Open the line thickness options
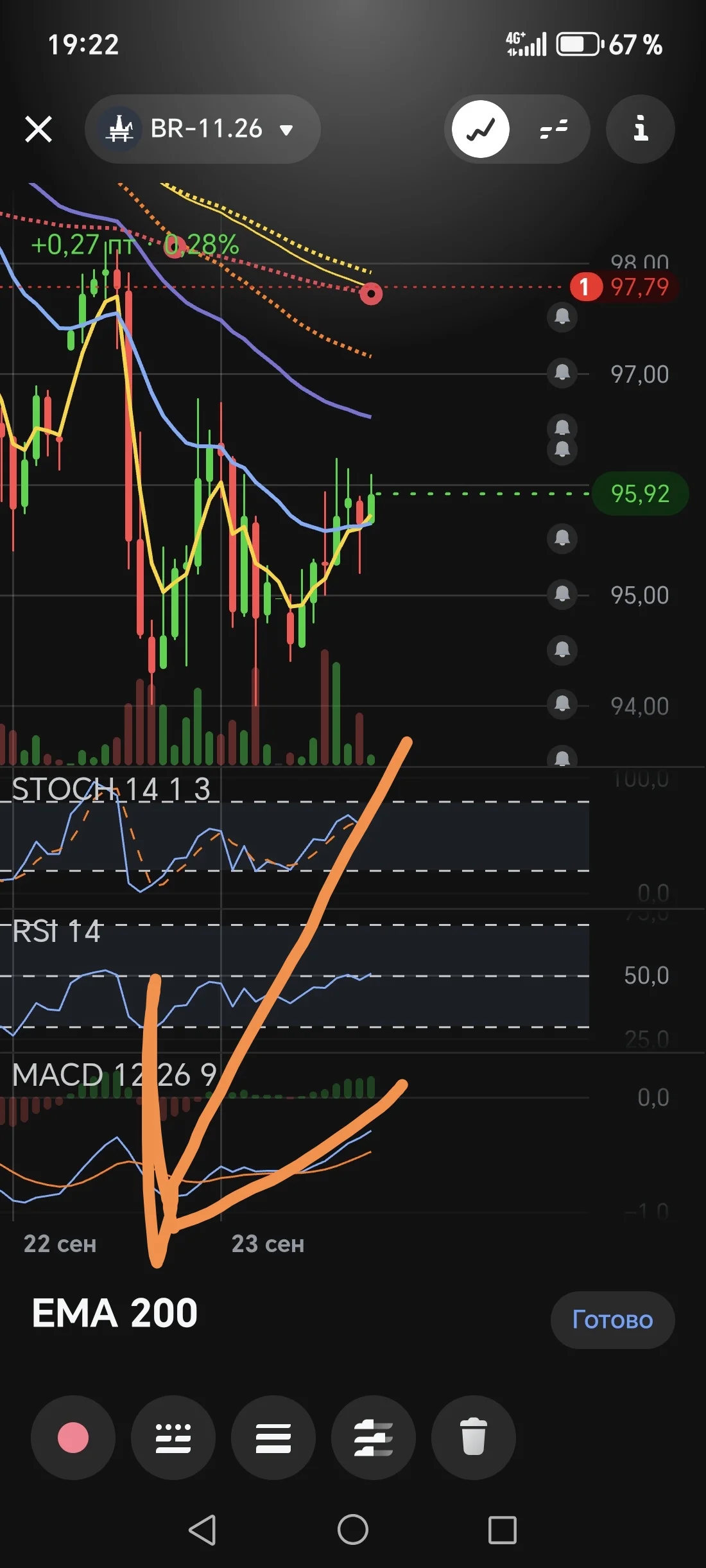Image resolution: width=706 pixels, height=1568 pixels. [273, 1438]
